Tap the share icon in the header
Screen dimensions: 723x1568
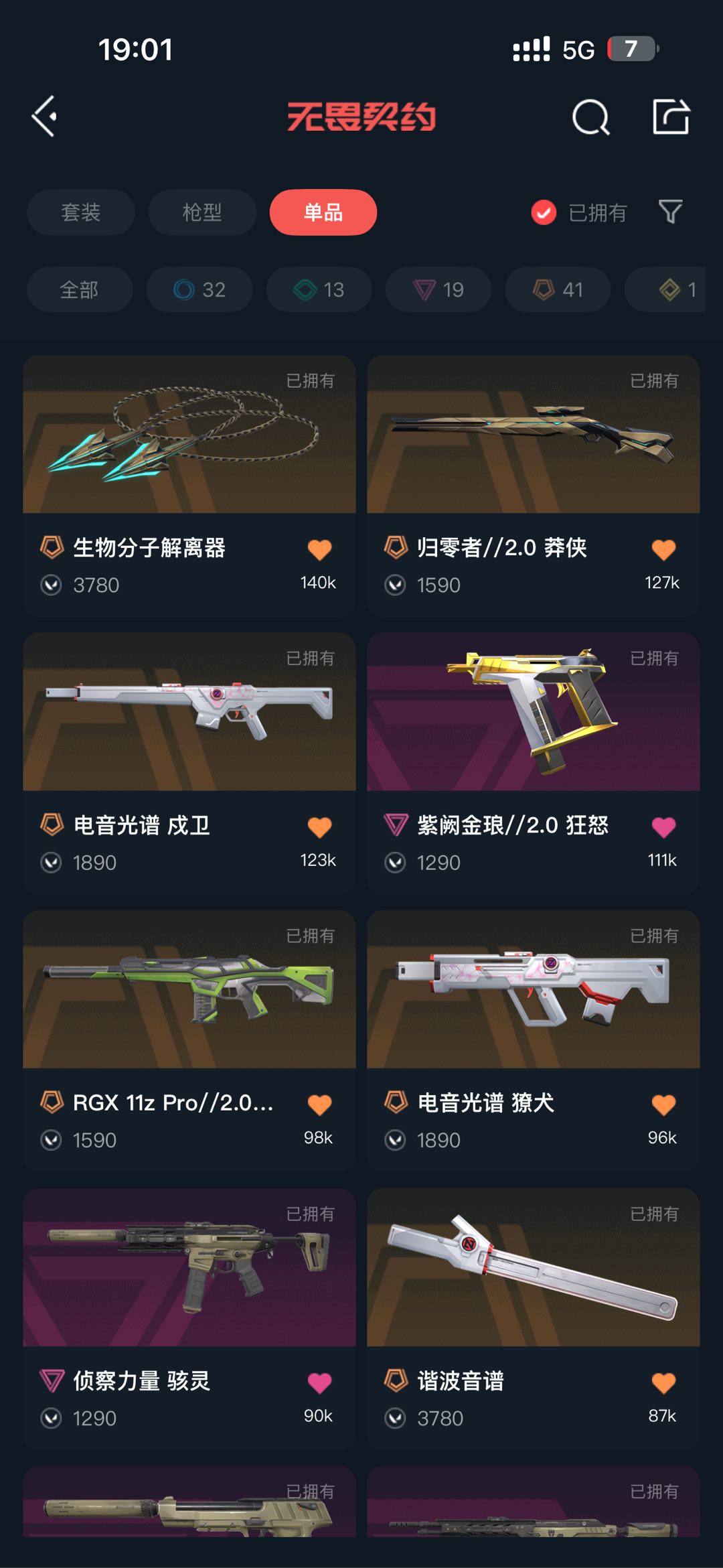671,117
